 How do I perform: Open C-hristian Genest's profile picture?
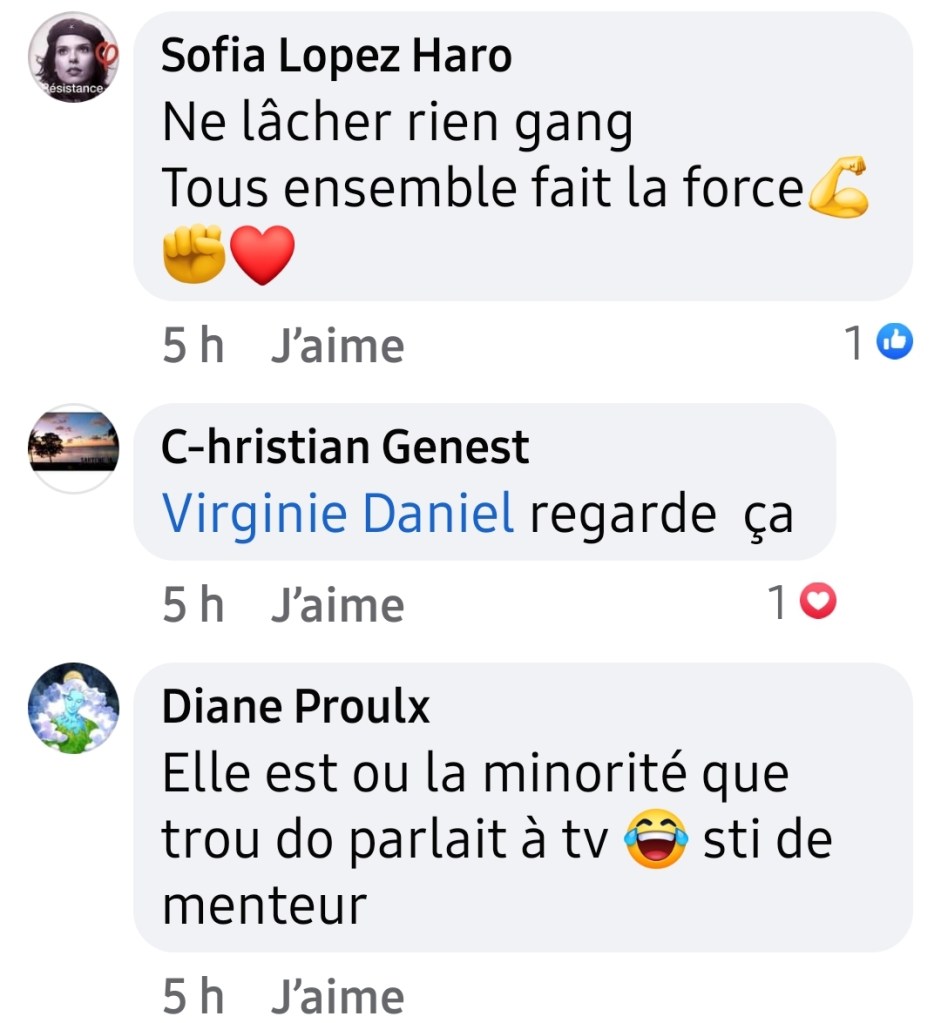(x=73, y=447)
